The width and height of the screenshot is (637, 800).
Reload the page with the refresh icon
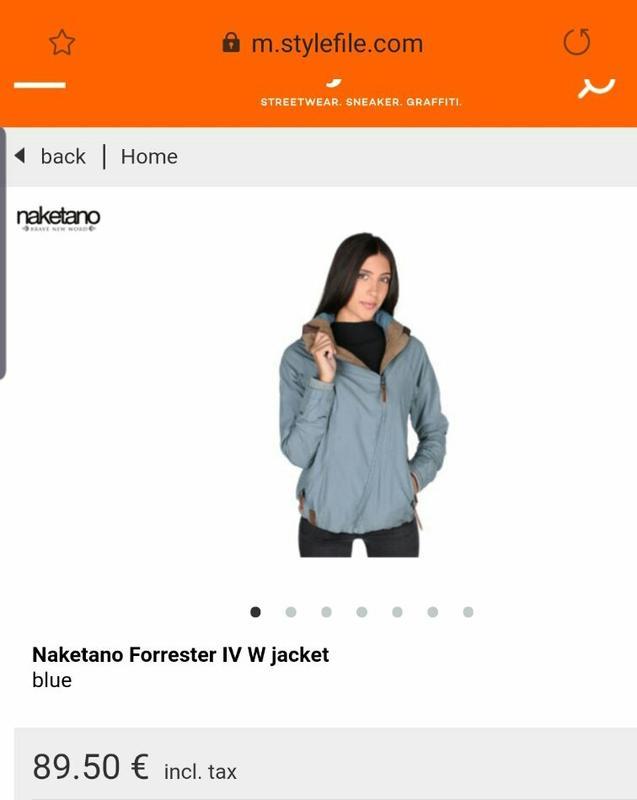[576, 42]
